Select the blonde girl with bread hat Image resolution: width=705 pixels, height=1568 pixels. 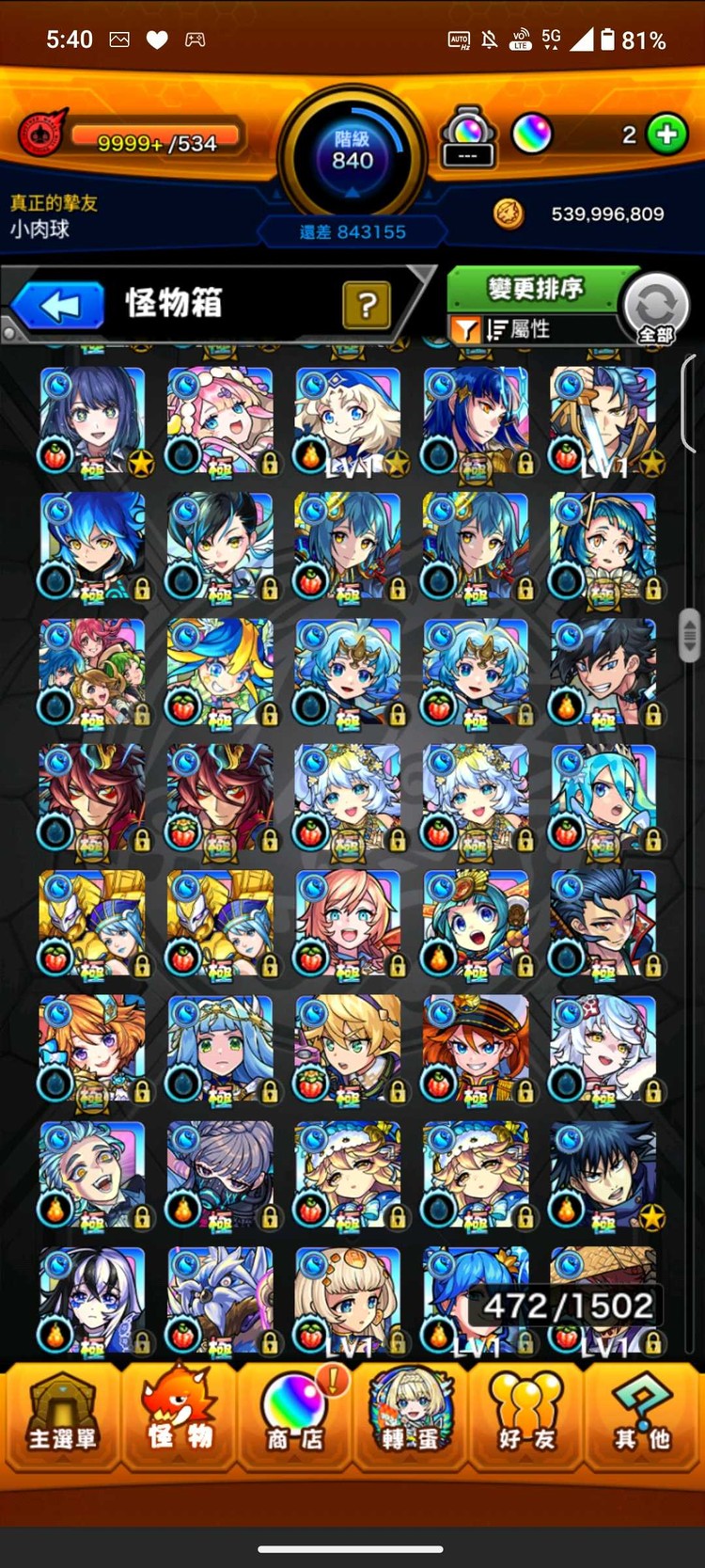pyautogui.click(x=348, y=1300)
